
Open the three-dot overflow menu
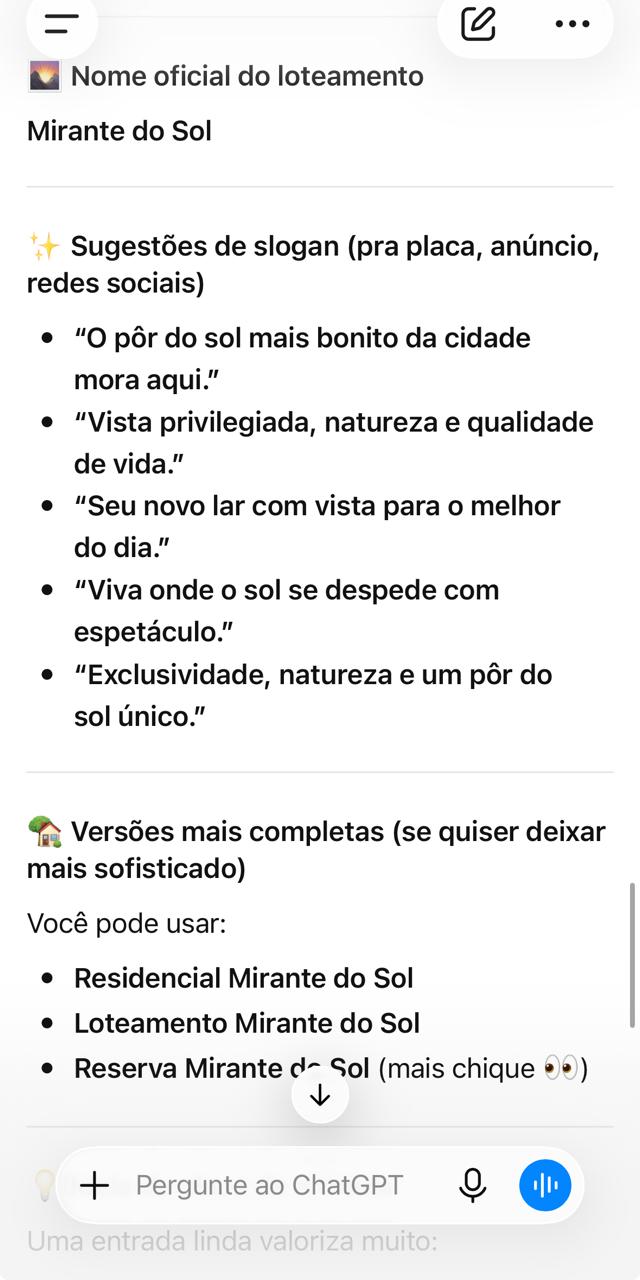pos(572,23)
